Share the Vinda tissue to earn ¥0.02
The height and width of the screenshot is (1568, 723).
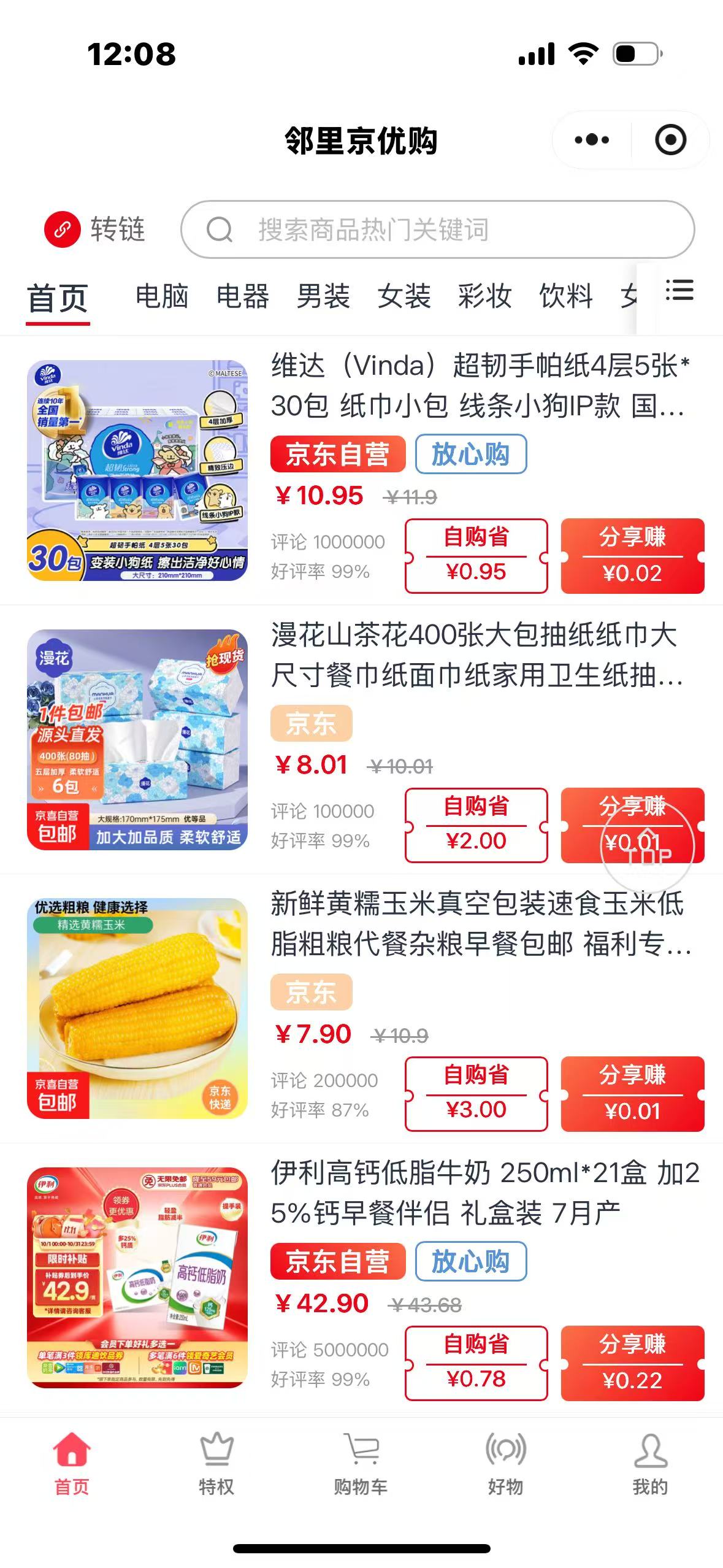point(632,556)
